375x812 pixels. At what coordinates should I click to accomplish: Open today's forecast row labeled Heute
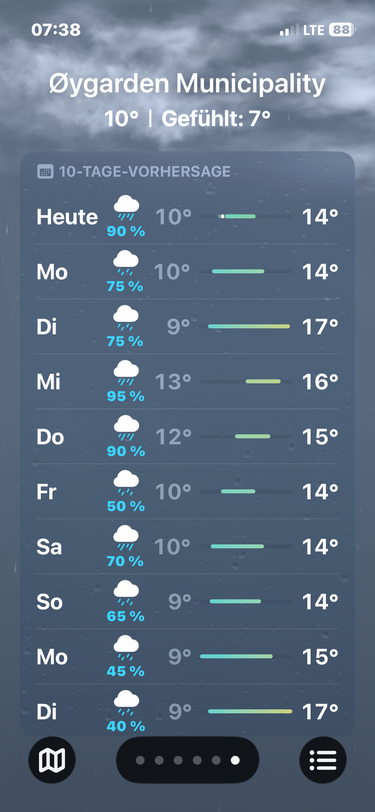pyautogui.click(x=188, y=216)
